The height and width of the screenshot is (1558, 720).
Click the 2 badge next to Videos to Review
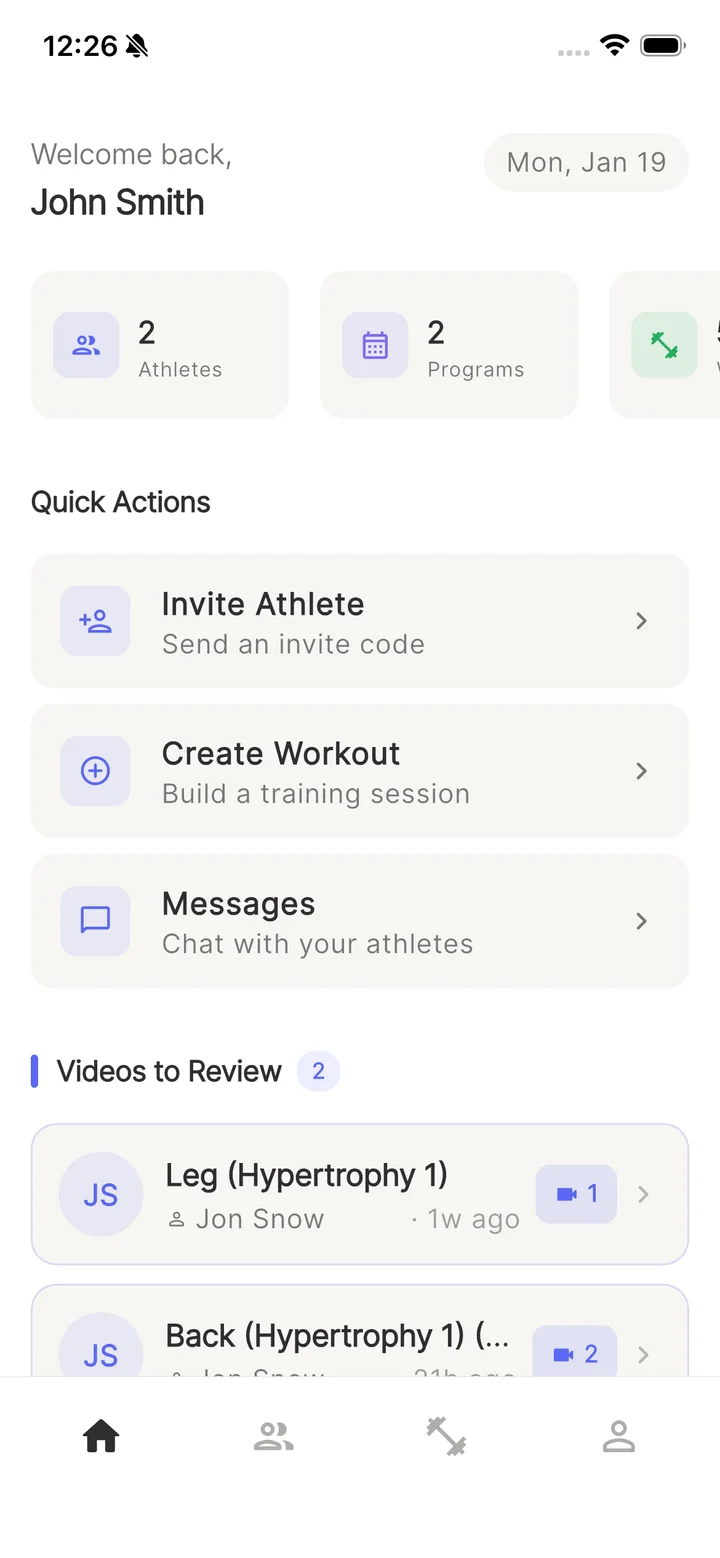tap(318, 1071)
